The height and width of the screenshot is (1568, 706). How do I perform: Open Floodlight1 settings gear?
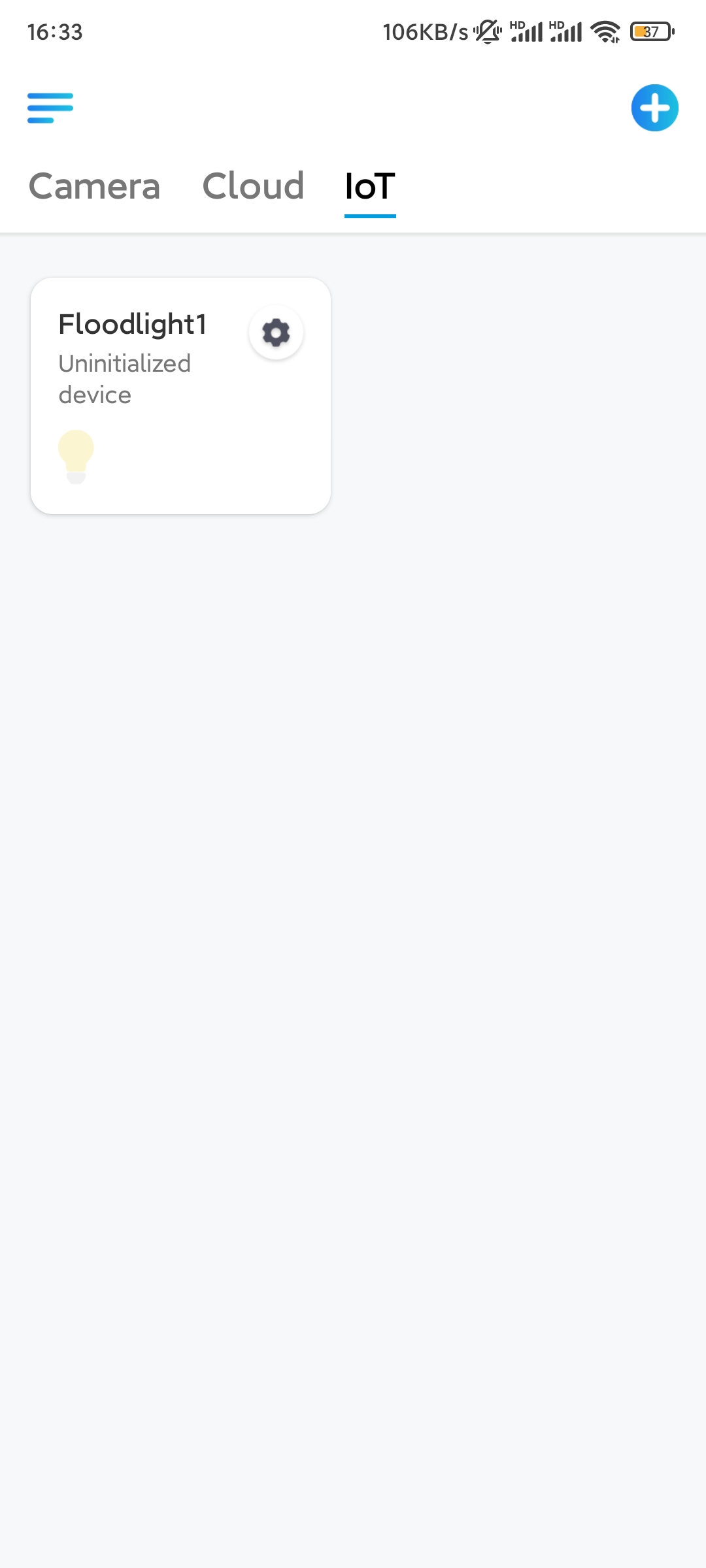(x=276, y=333)
